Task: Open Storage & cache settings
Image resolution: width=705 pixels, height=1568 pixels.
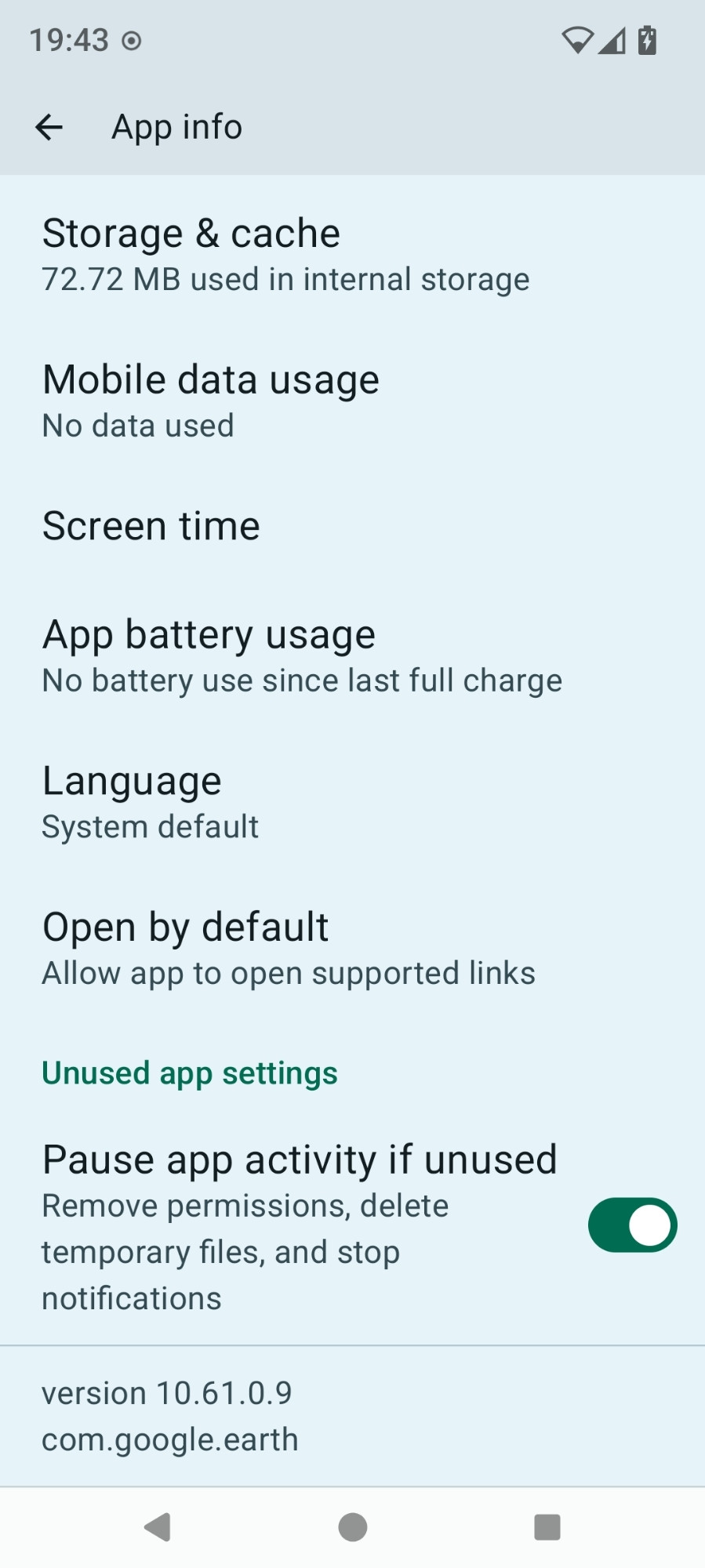Action: pos(352,256)
